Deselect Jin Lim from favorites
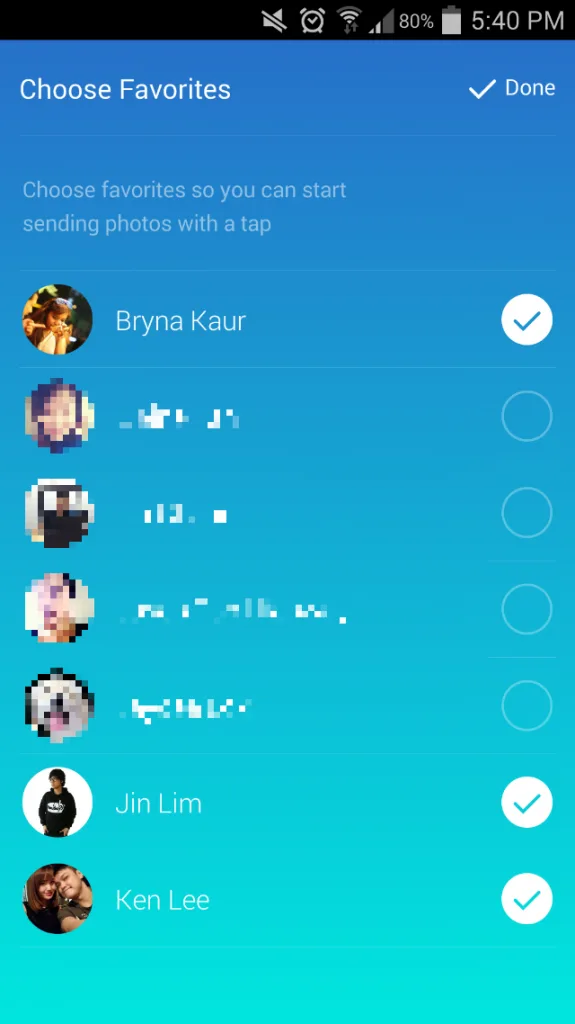Image resolution: width=575 pixels, height=1024 pixels. pos(527,803)
